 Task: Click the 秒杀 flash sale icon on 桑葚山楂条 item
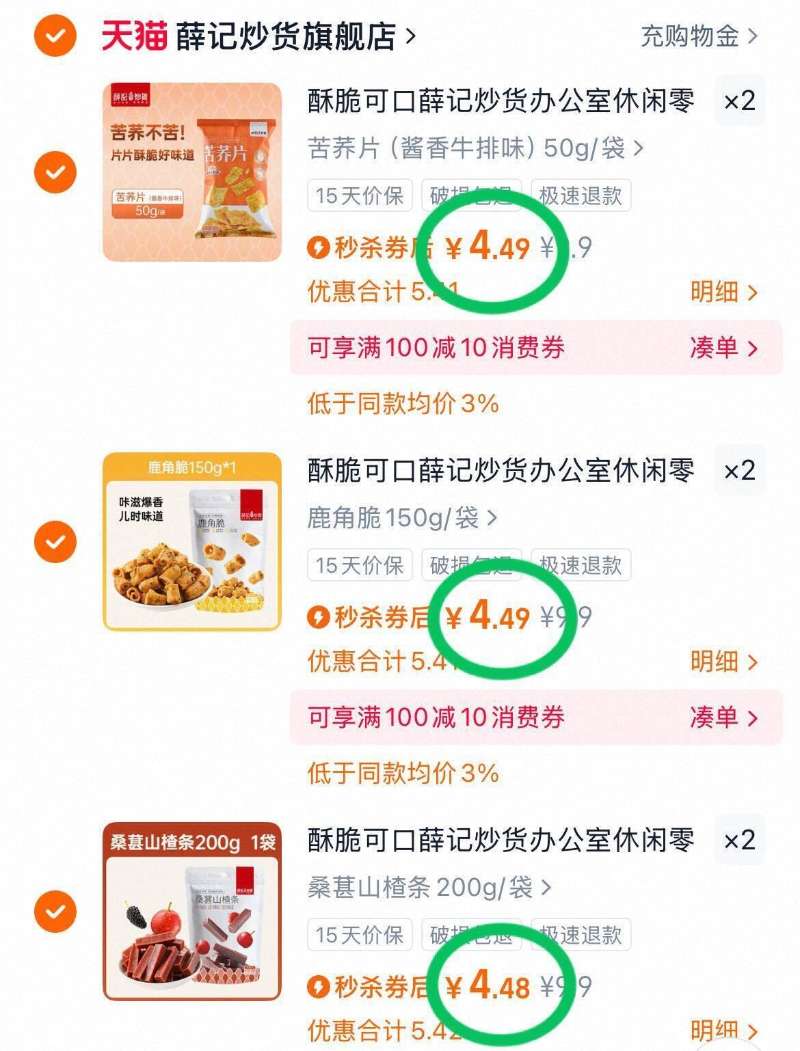[317, 987]
